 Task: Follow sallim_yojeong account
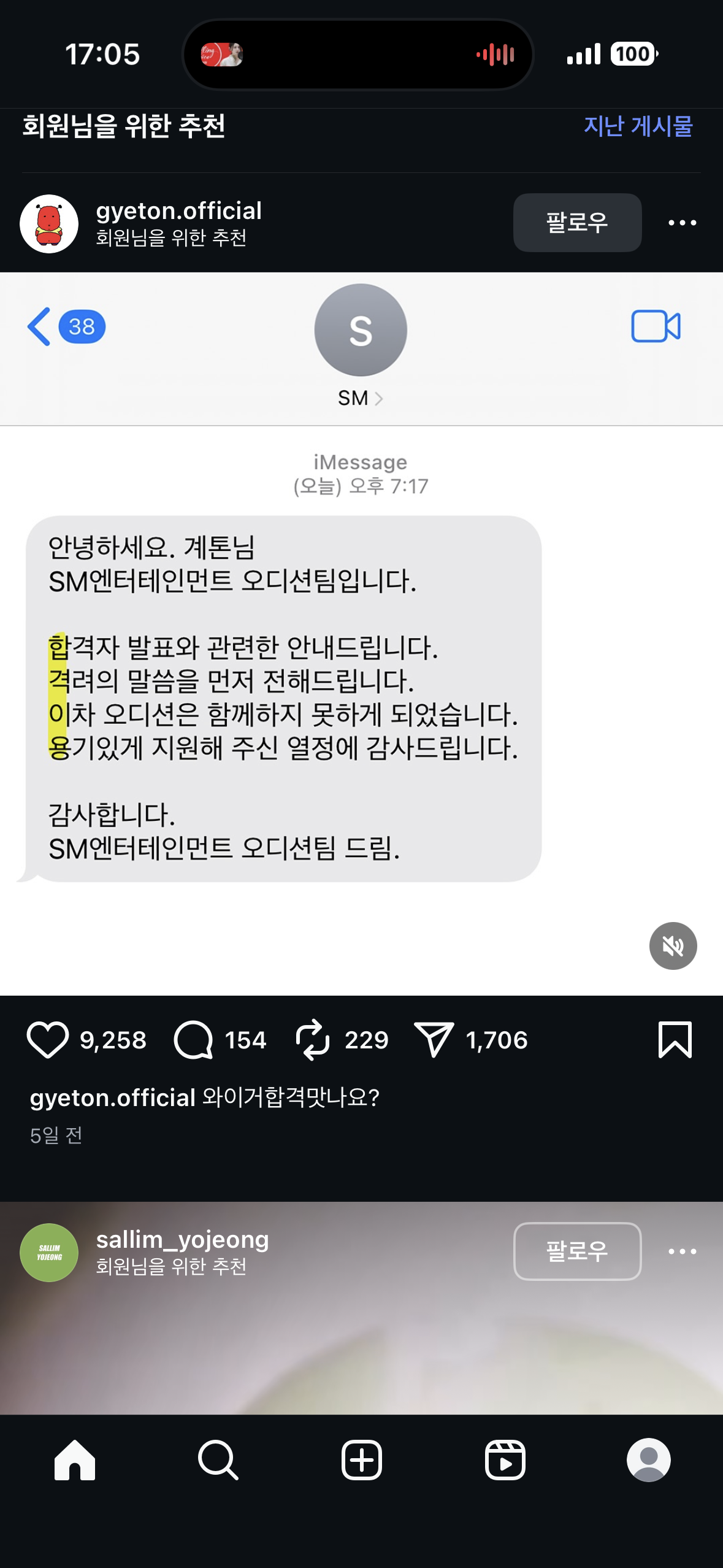tap(576, 1251)
